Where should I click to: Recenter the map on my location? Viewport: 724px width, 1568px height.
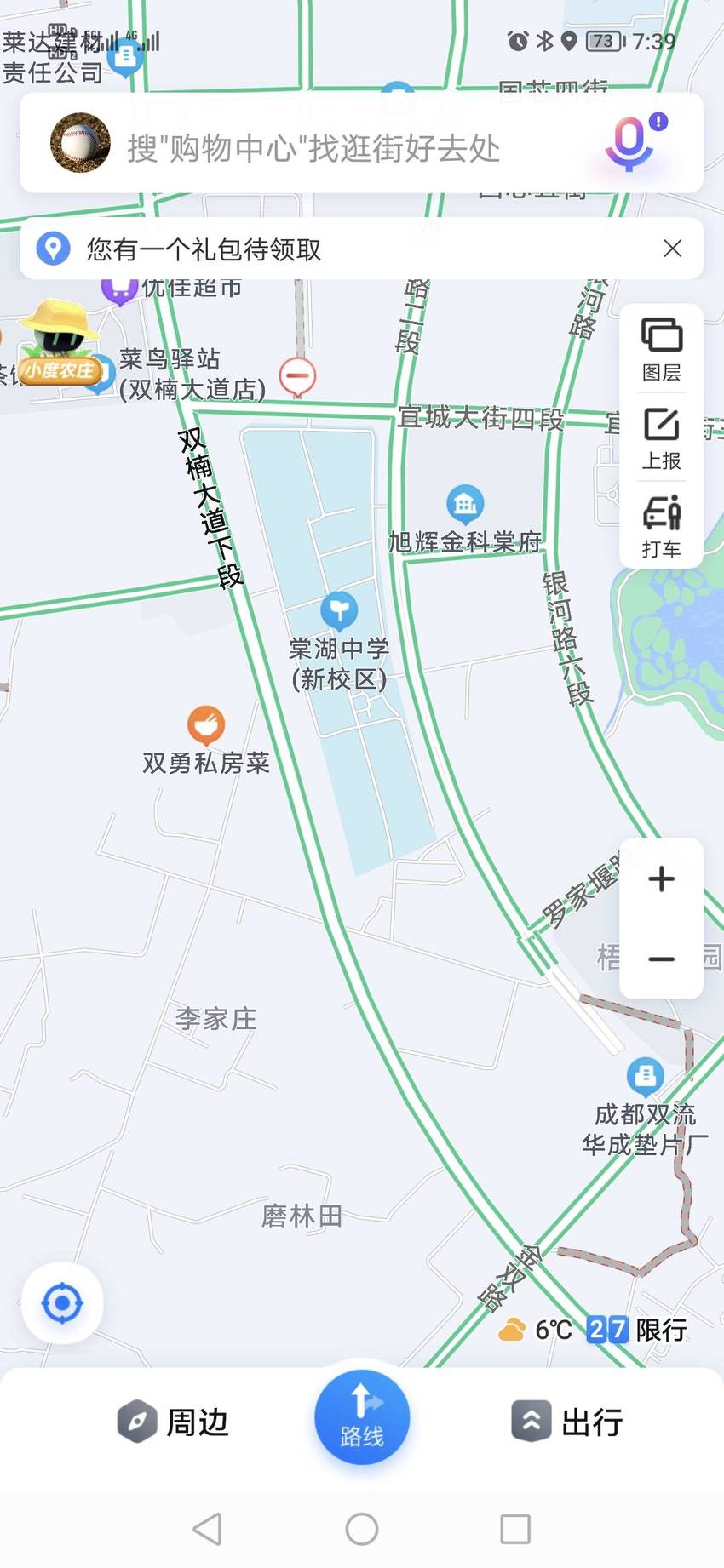pos(62,1303)
